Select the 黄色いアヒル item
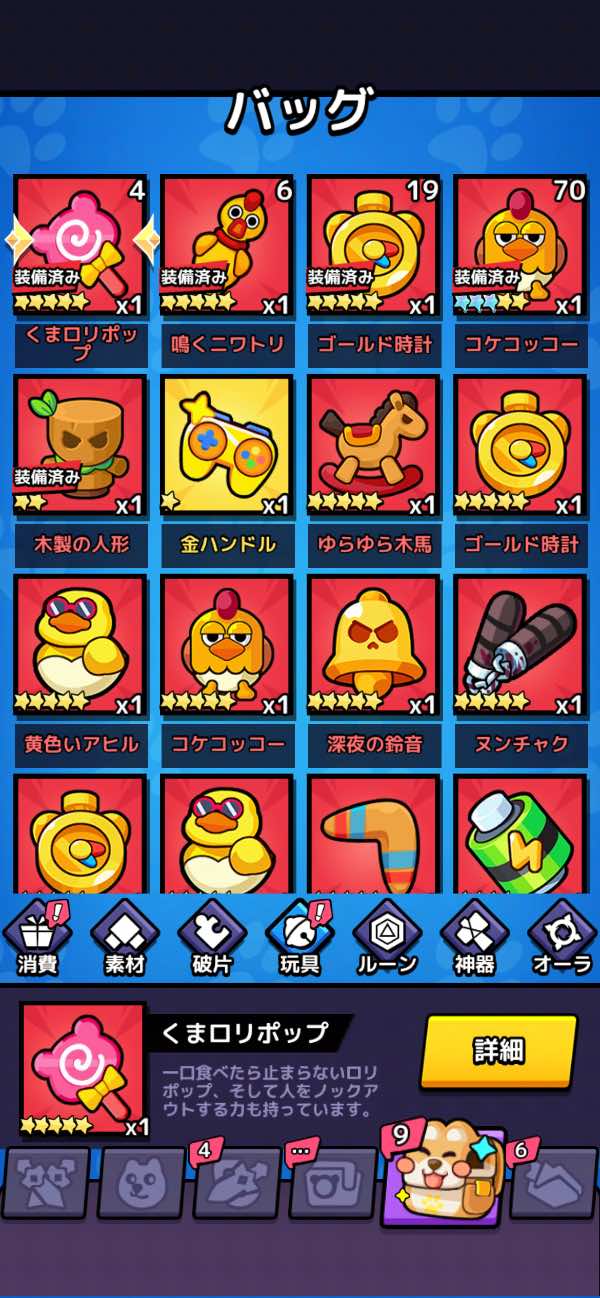This screenshot has width=600, height=1298. (x=80, y=646)
